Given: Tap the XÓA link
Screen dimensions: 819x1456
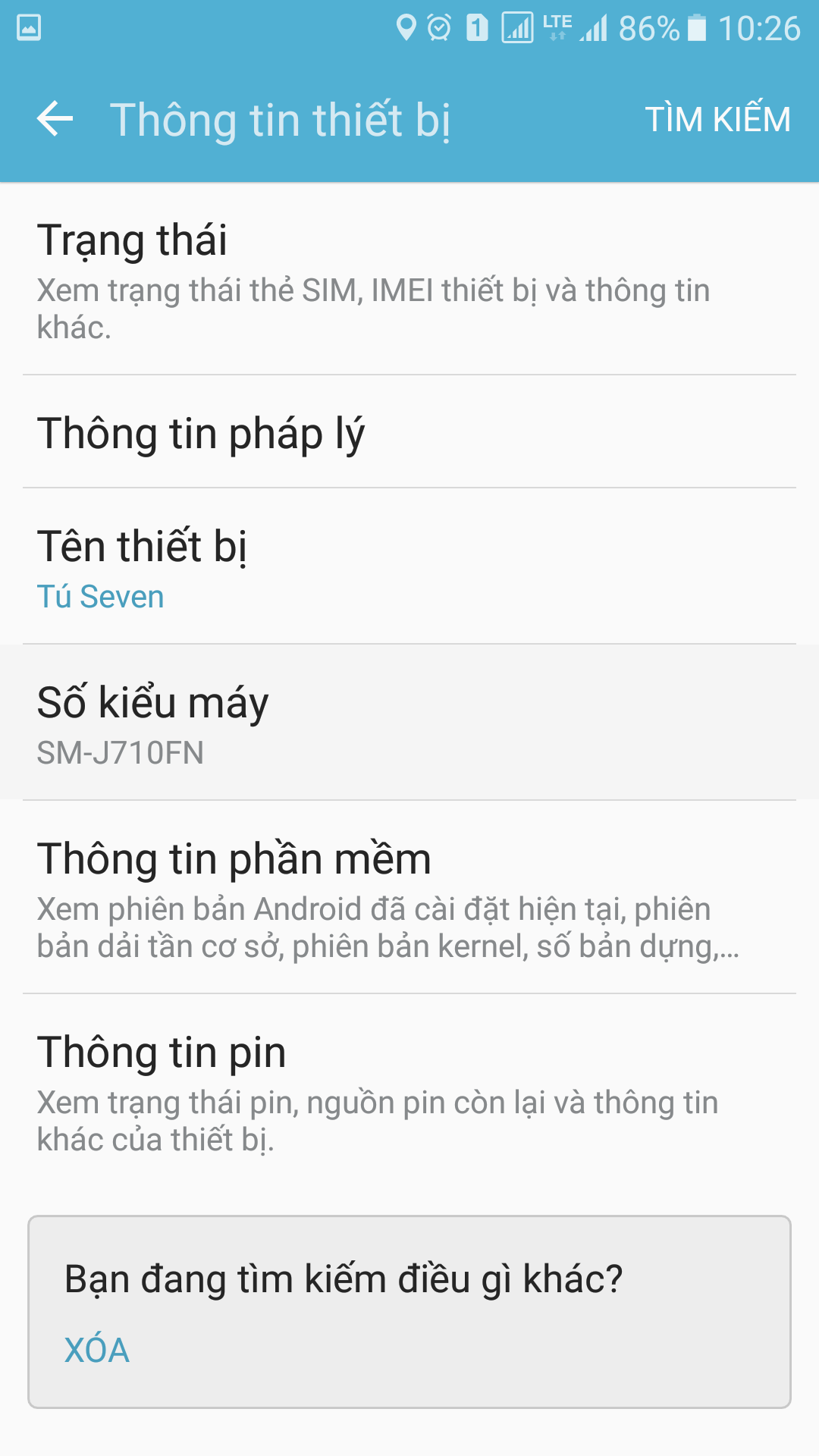Looking at the screenshot, I should pos(97,1350).
